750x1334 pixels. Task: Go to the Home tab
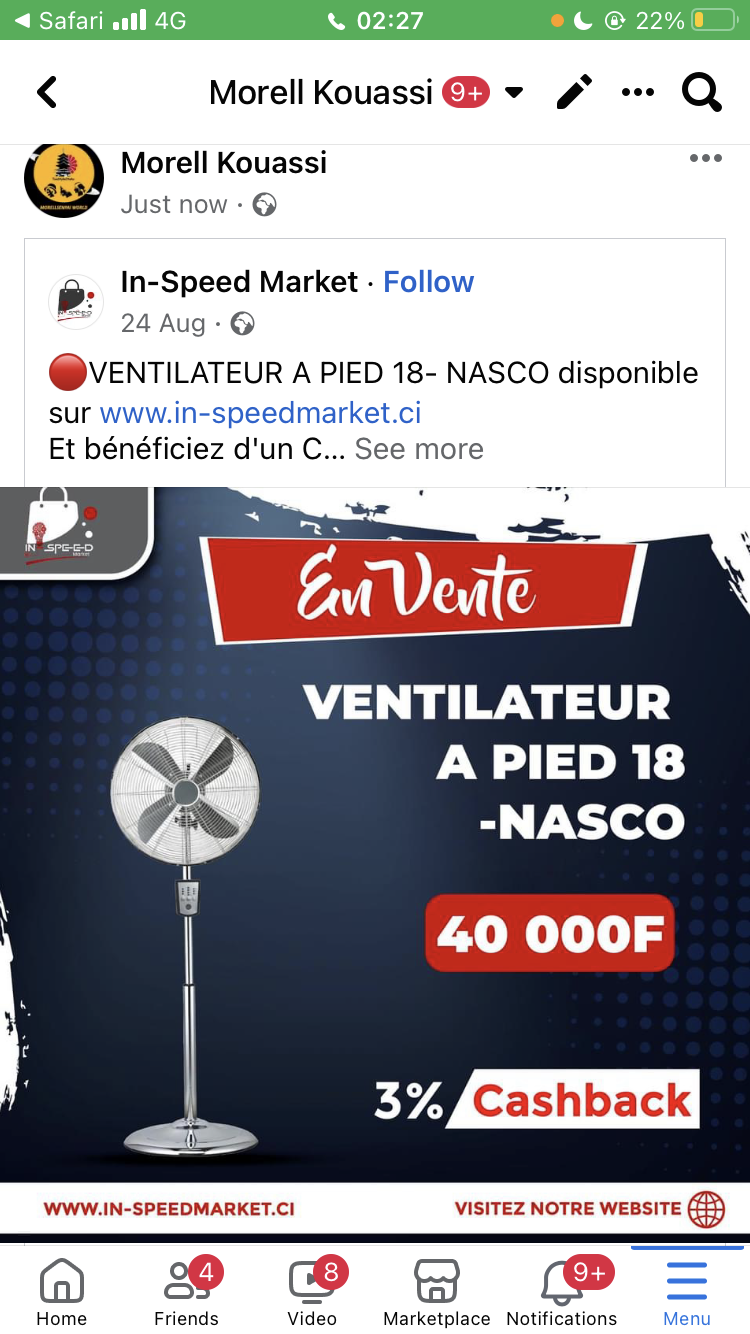coord(61,1292)
